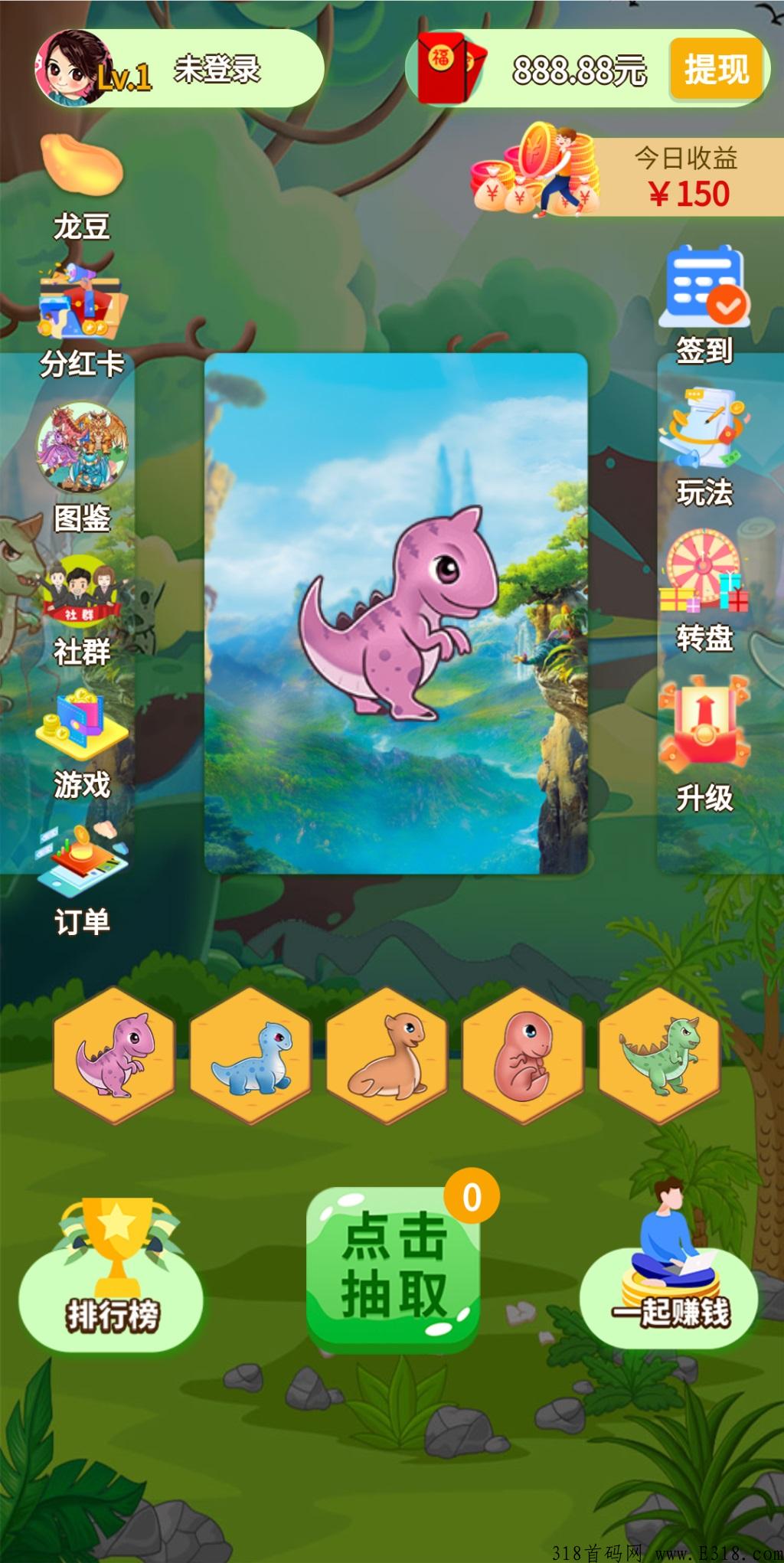
Task: Tap the 点击抽取 draw button
Action: tap(394, 1266)
